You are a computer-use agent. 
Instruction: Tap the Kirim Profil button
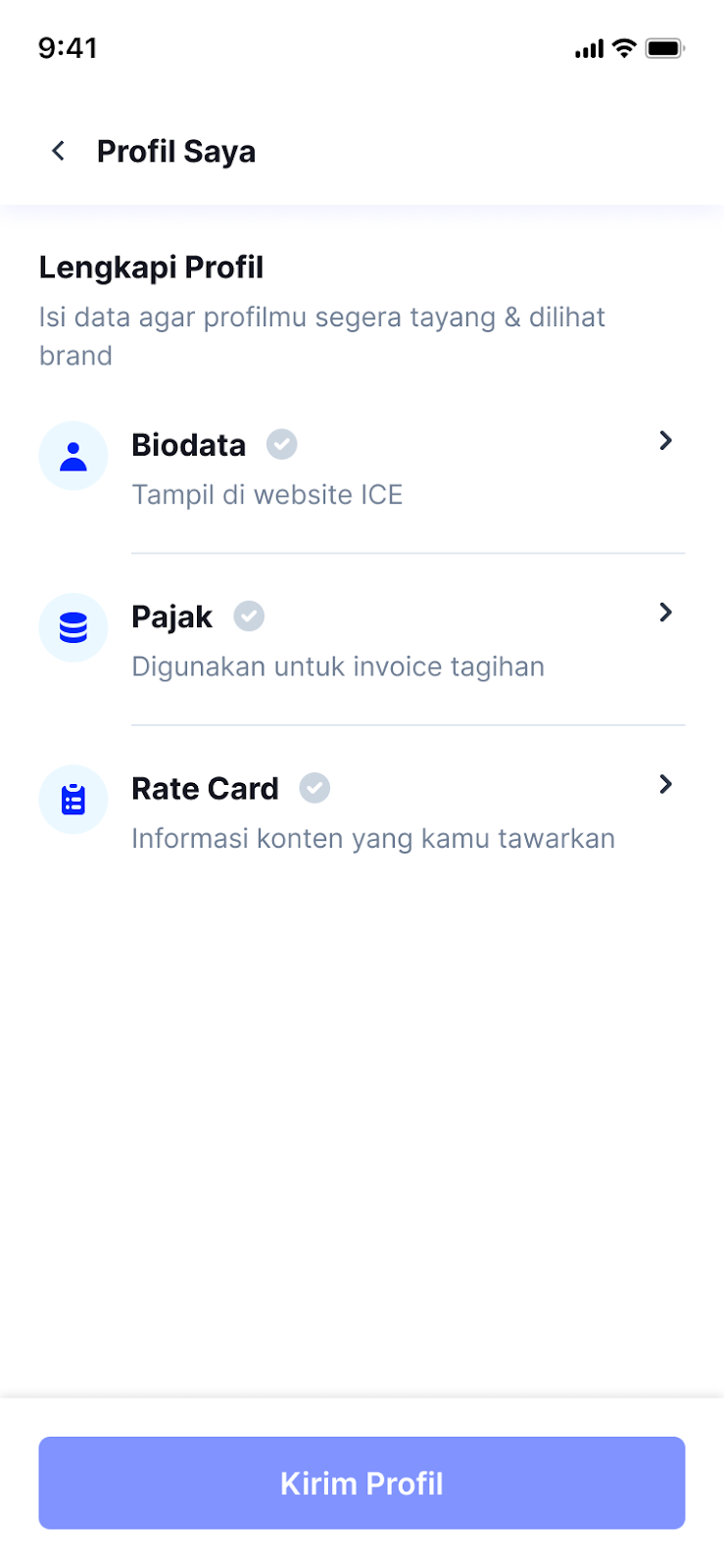362,1483
